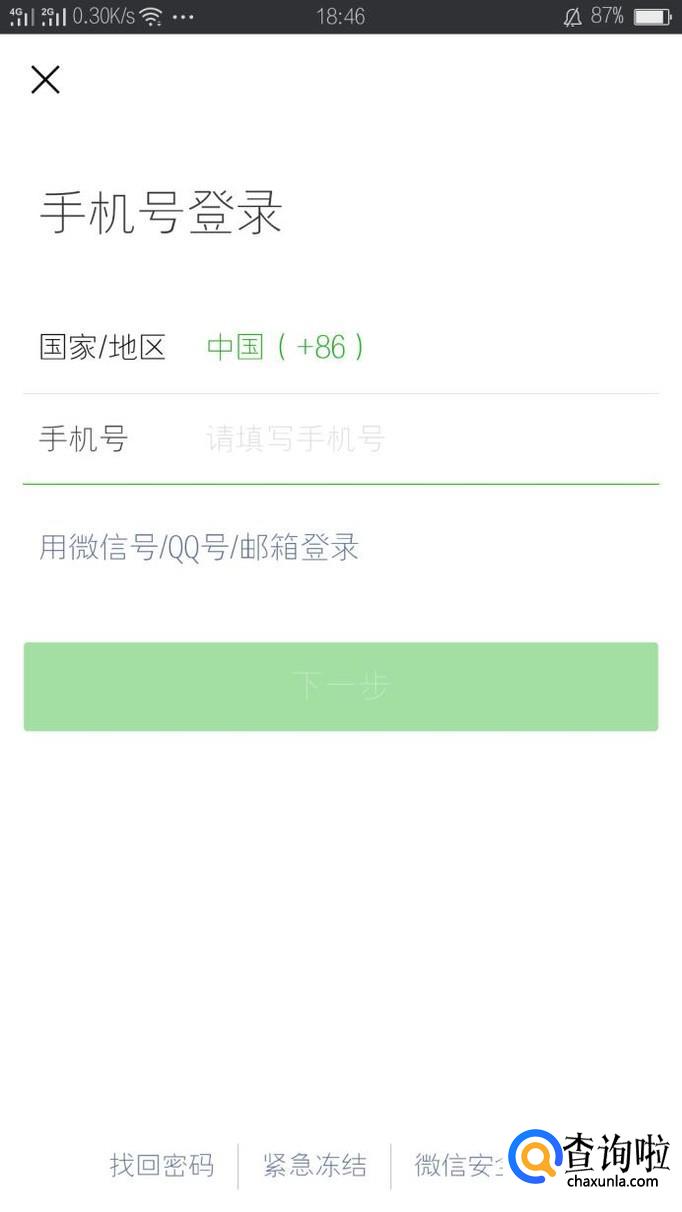Close the phone login screen

tap(45, 79)
